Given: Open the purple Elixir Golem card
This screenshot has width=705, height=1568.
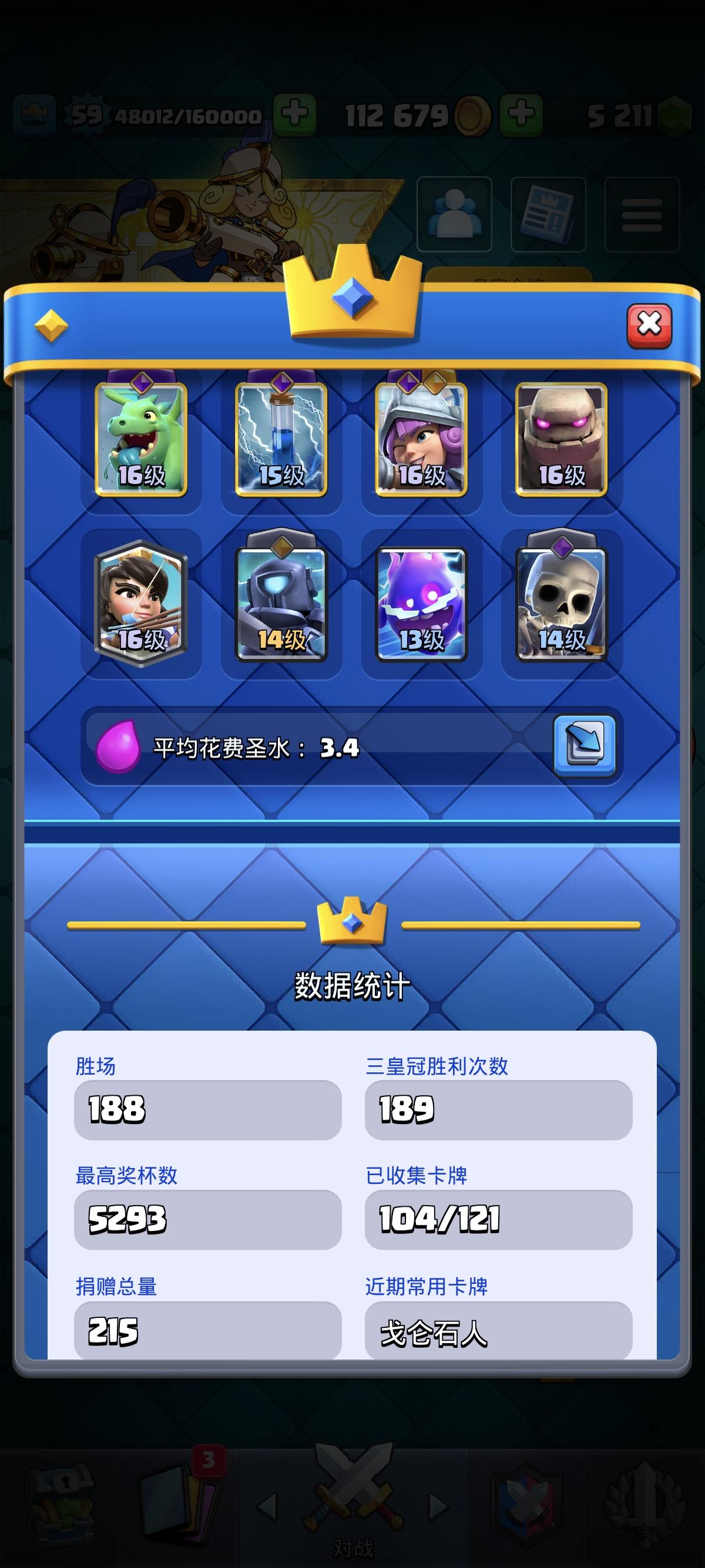Looking at the screenshot, I should click(x=421, y=604).
